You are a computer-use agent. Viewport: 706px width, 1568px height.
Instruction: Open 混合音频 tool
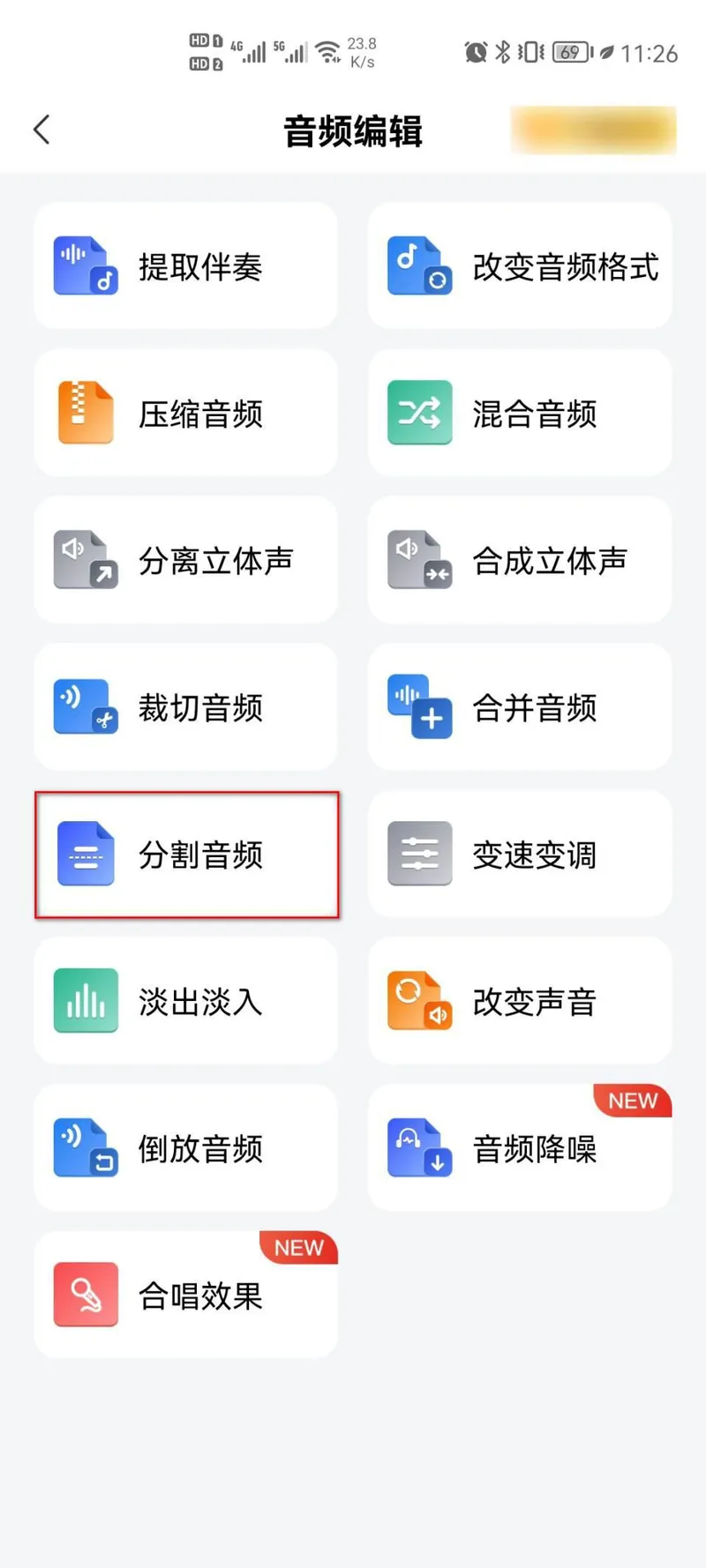(x=520, y=413)
